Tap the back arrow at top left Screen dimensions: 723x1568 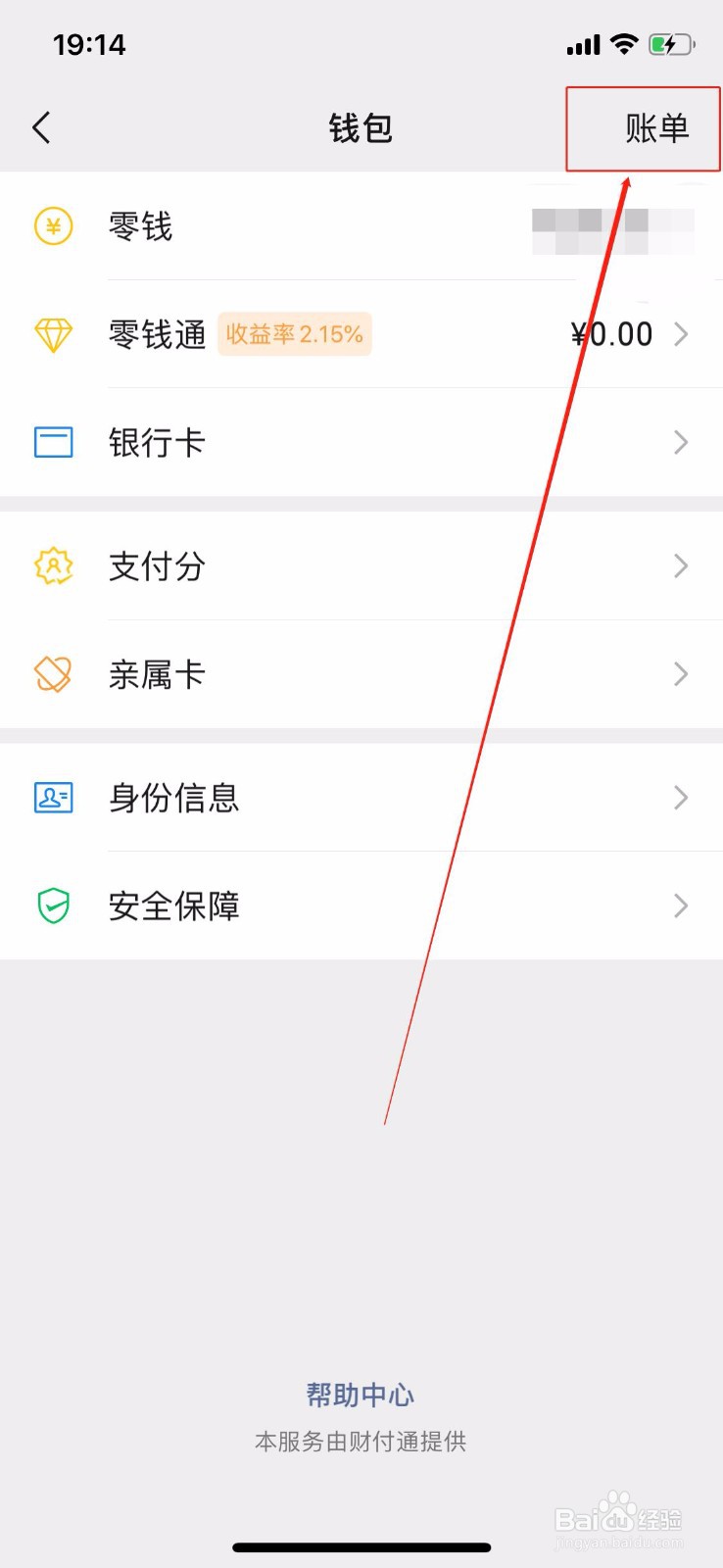41,127
